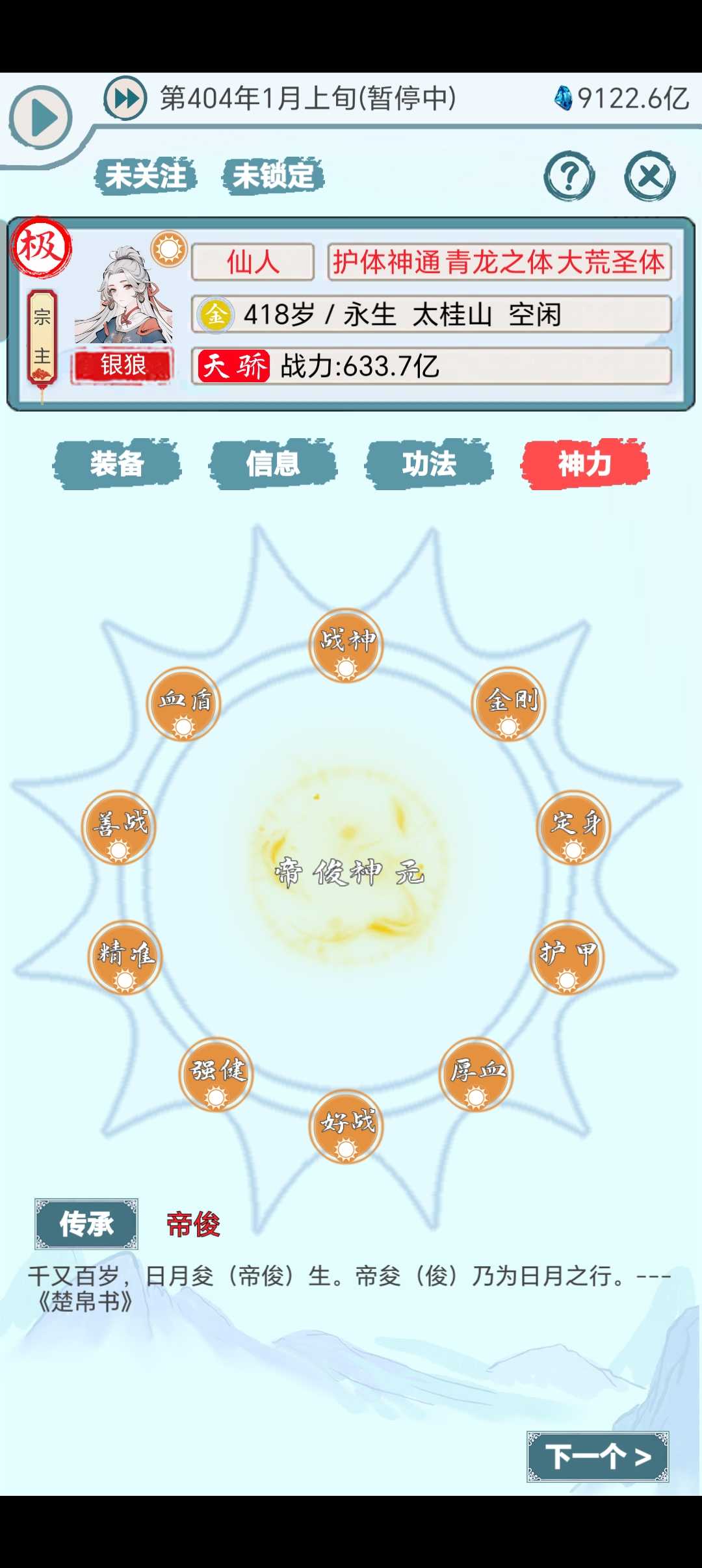This screenshot has height=1568, width=702.
Task: Tap the fast-forward speed button
Action: coord(125,99)
